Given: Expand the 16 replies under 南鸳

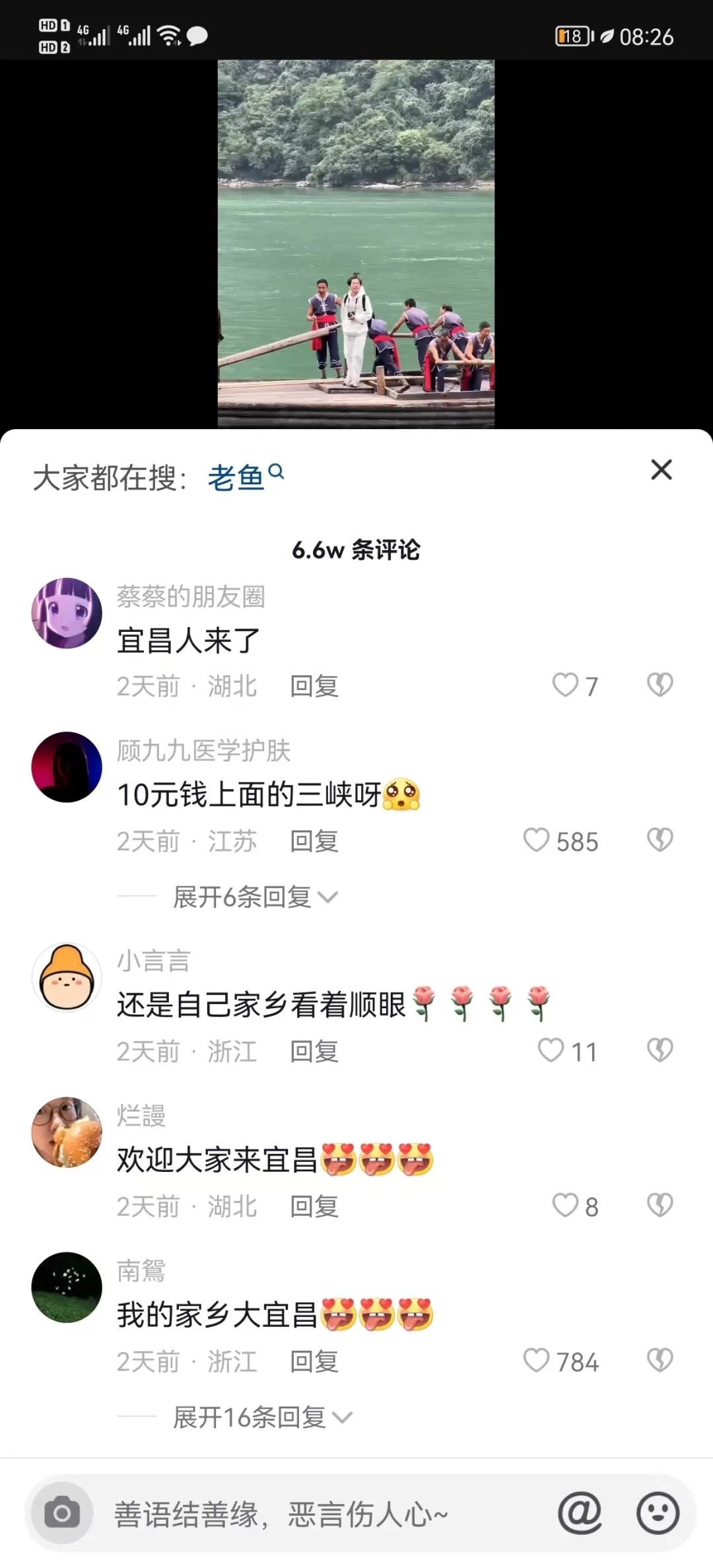Looking at the screenshot, I should click(262, 1417).
